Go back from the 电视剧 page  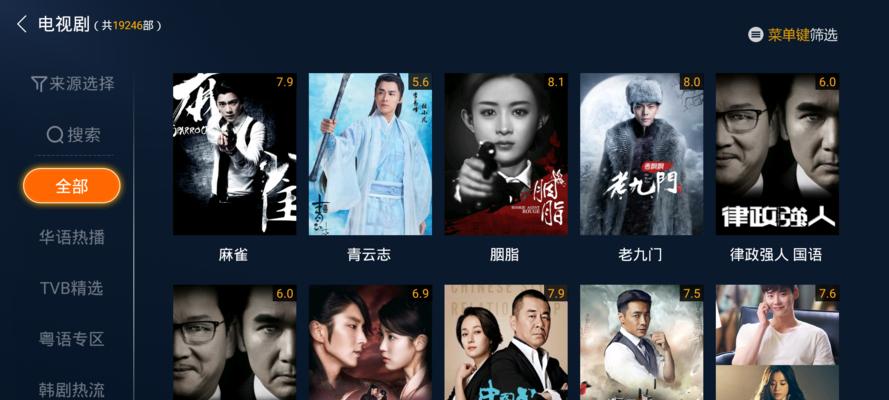(x=22, y=24)
